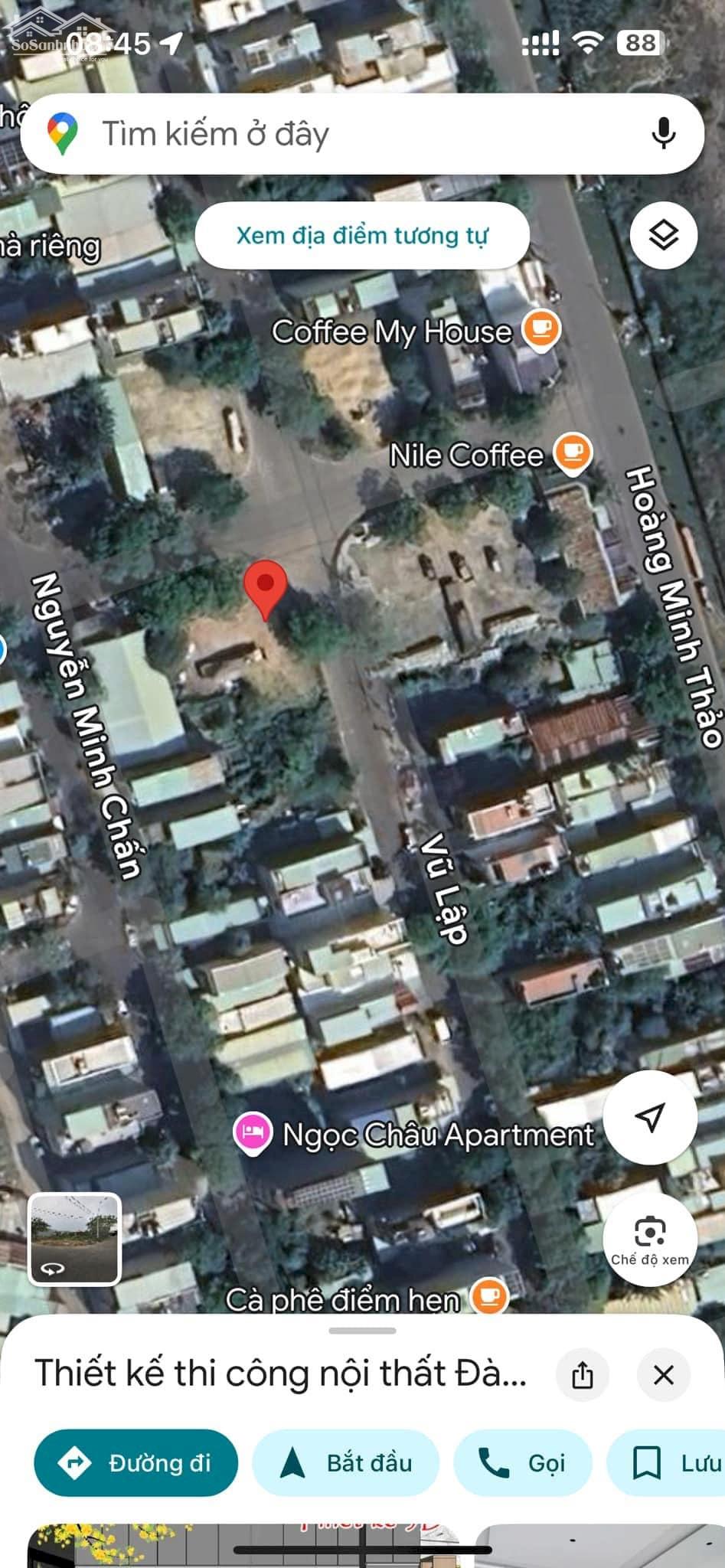Open the map layers button

click(x=663, y=235)
